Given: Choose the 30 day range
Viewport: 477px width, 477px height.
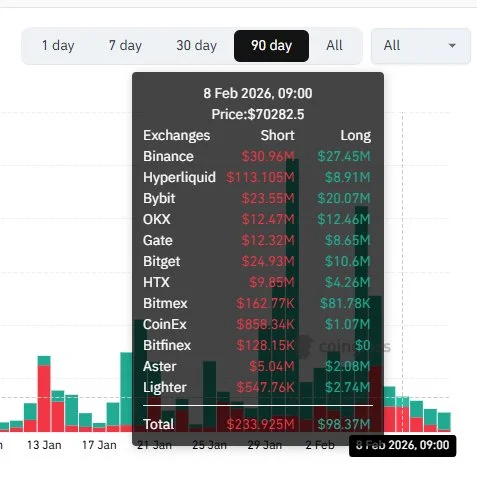Looking at the screenshot, I should pyautogui.click(x=197, y=46).
